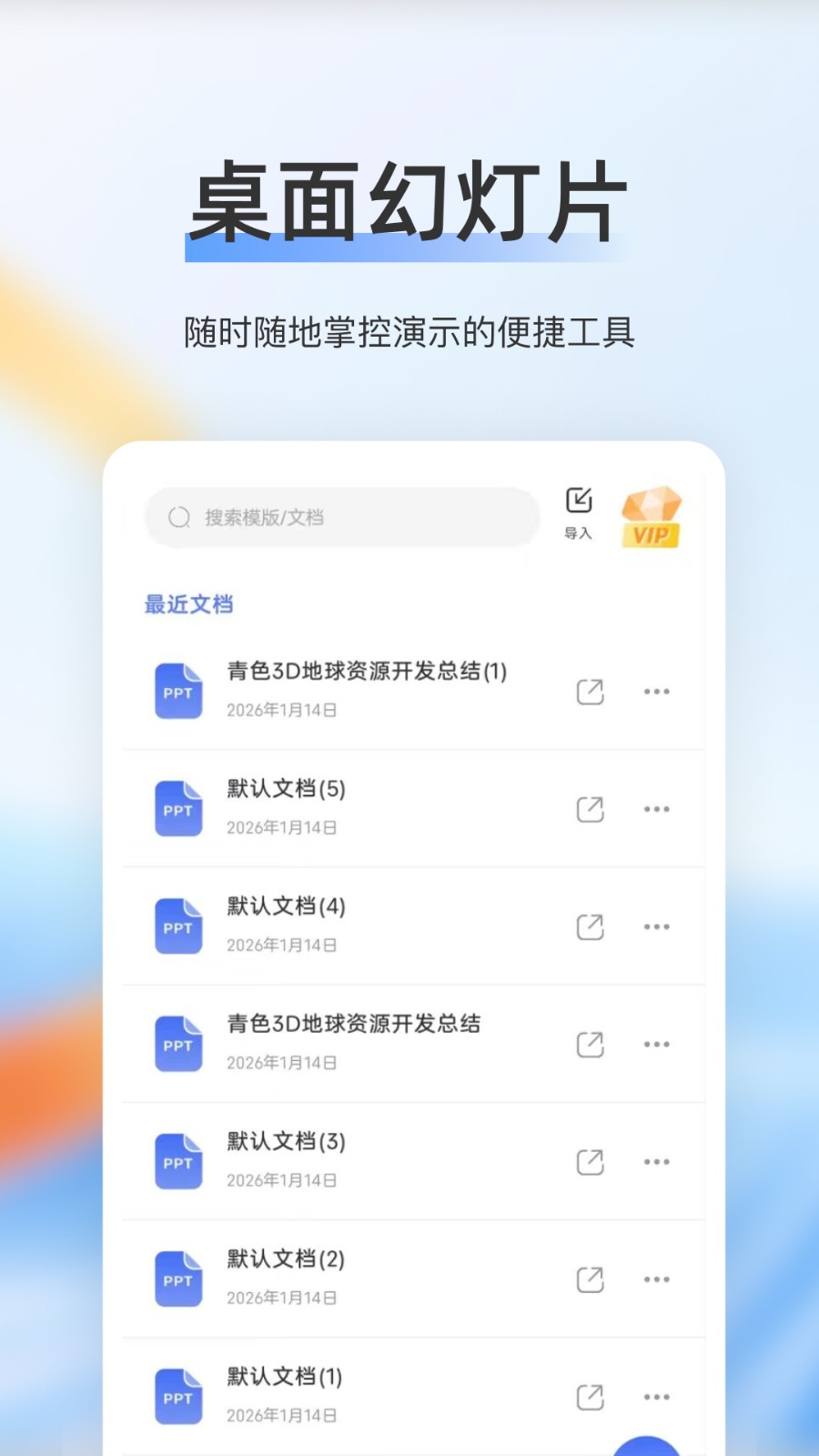The image size is (819, 1456).
Task: Tap the PPT icon of 默认文档(1)
Action: (177, 1396)
